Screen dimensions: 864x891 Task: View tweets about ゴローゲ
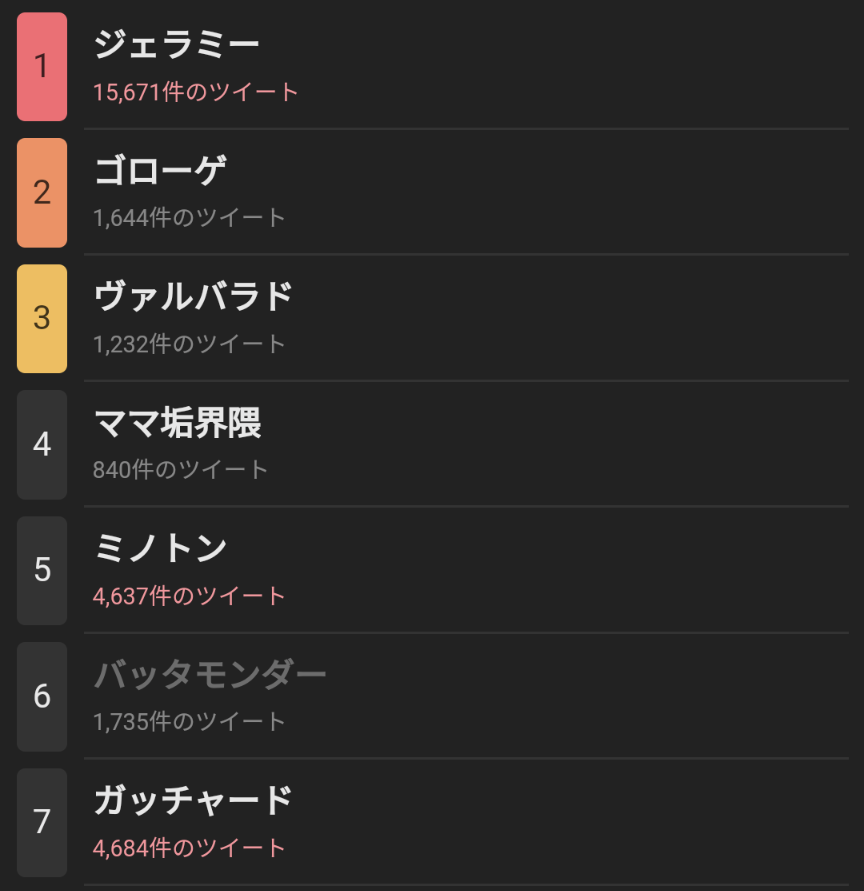point(160,172)
